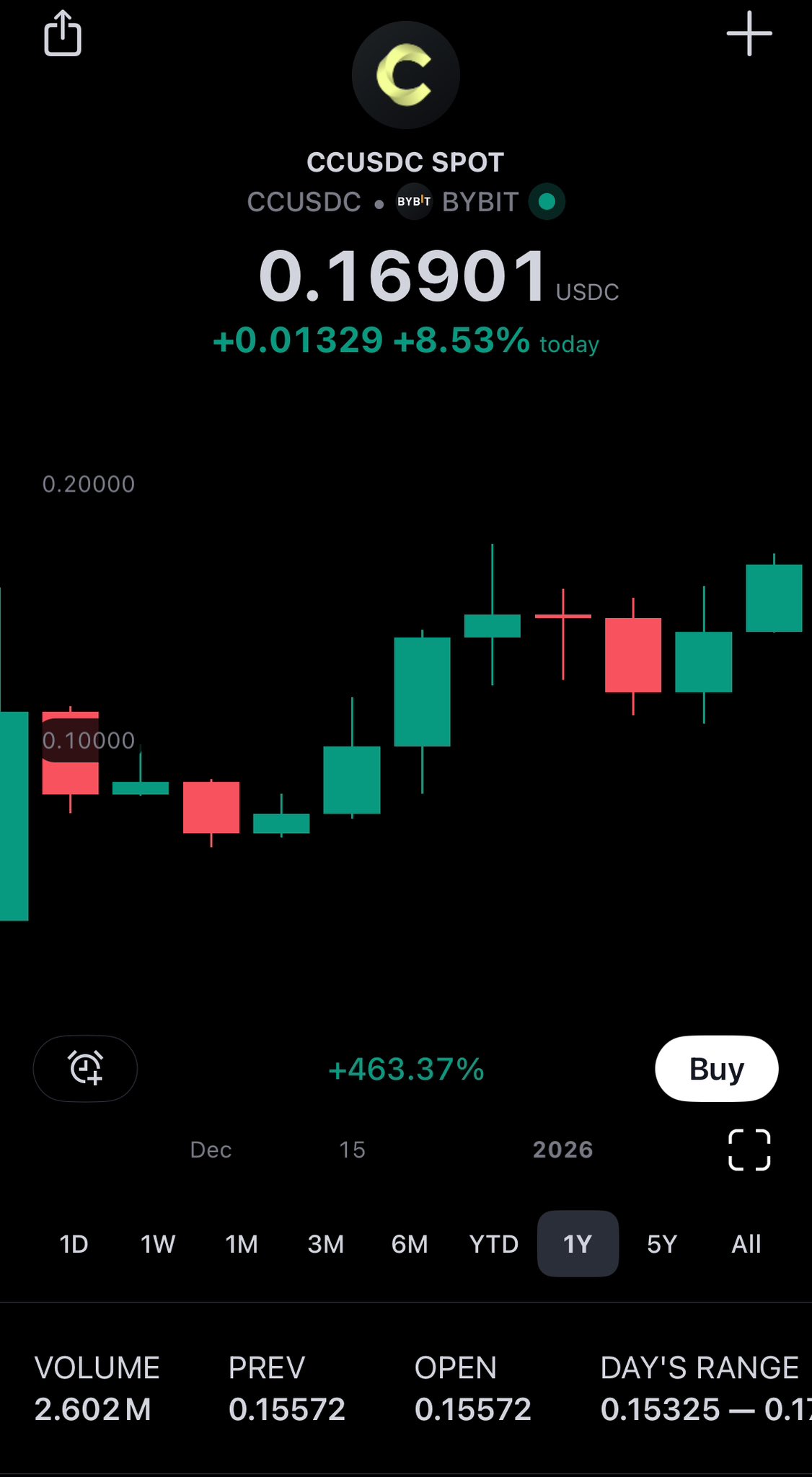Switch chart to 3M
Image resolution: width=812 pixels, height=1477 pixels.
326,1244
